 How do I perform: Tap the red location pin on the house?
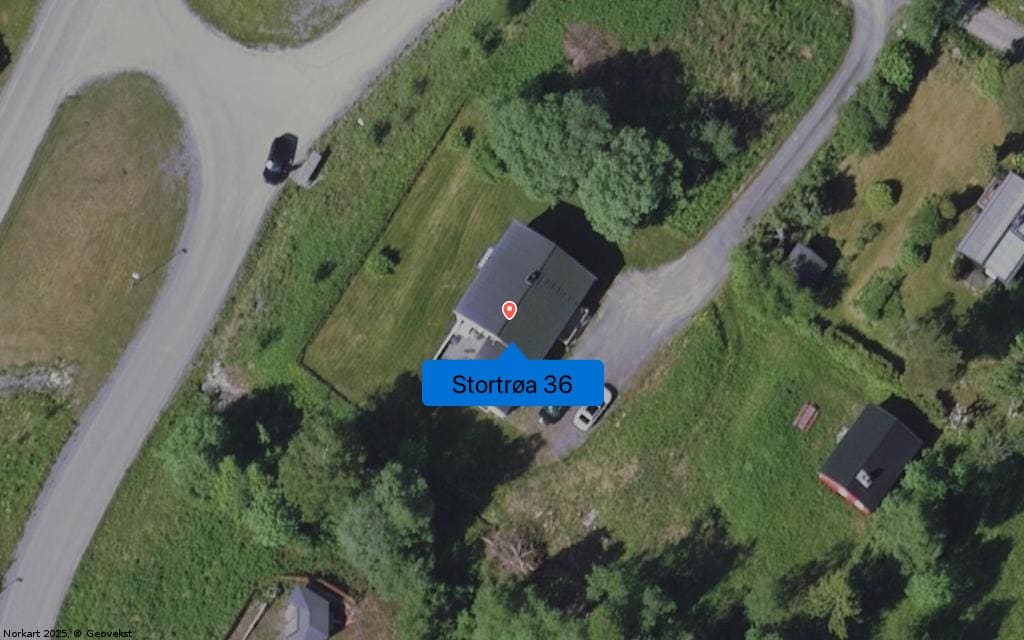click(509, 309)
